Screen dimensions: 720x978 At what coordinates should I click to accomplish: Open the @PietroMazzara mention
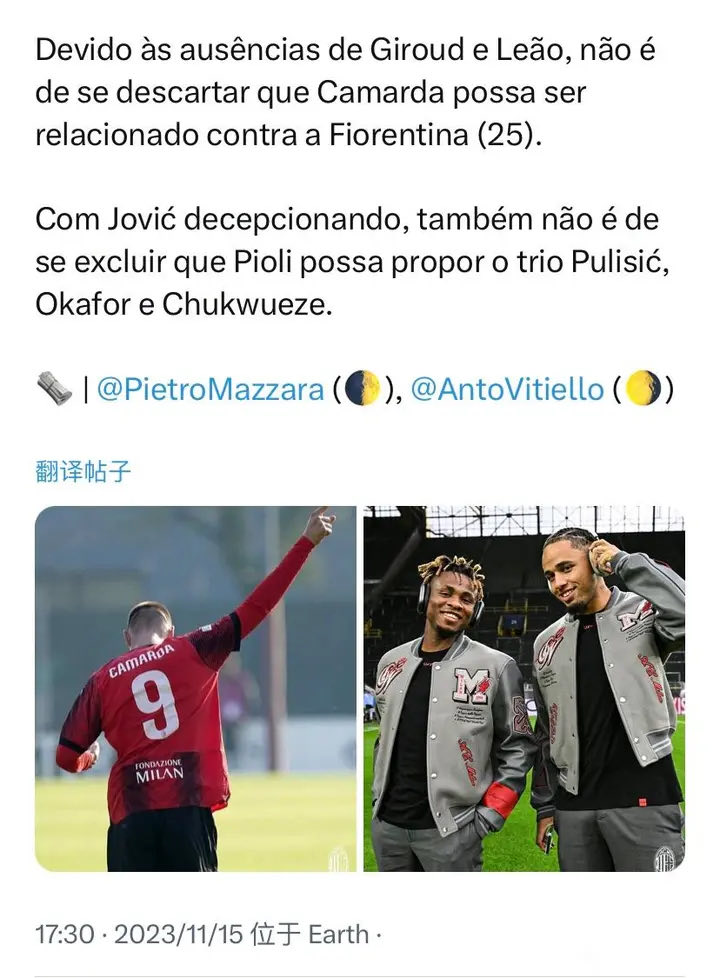(209, 390)
